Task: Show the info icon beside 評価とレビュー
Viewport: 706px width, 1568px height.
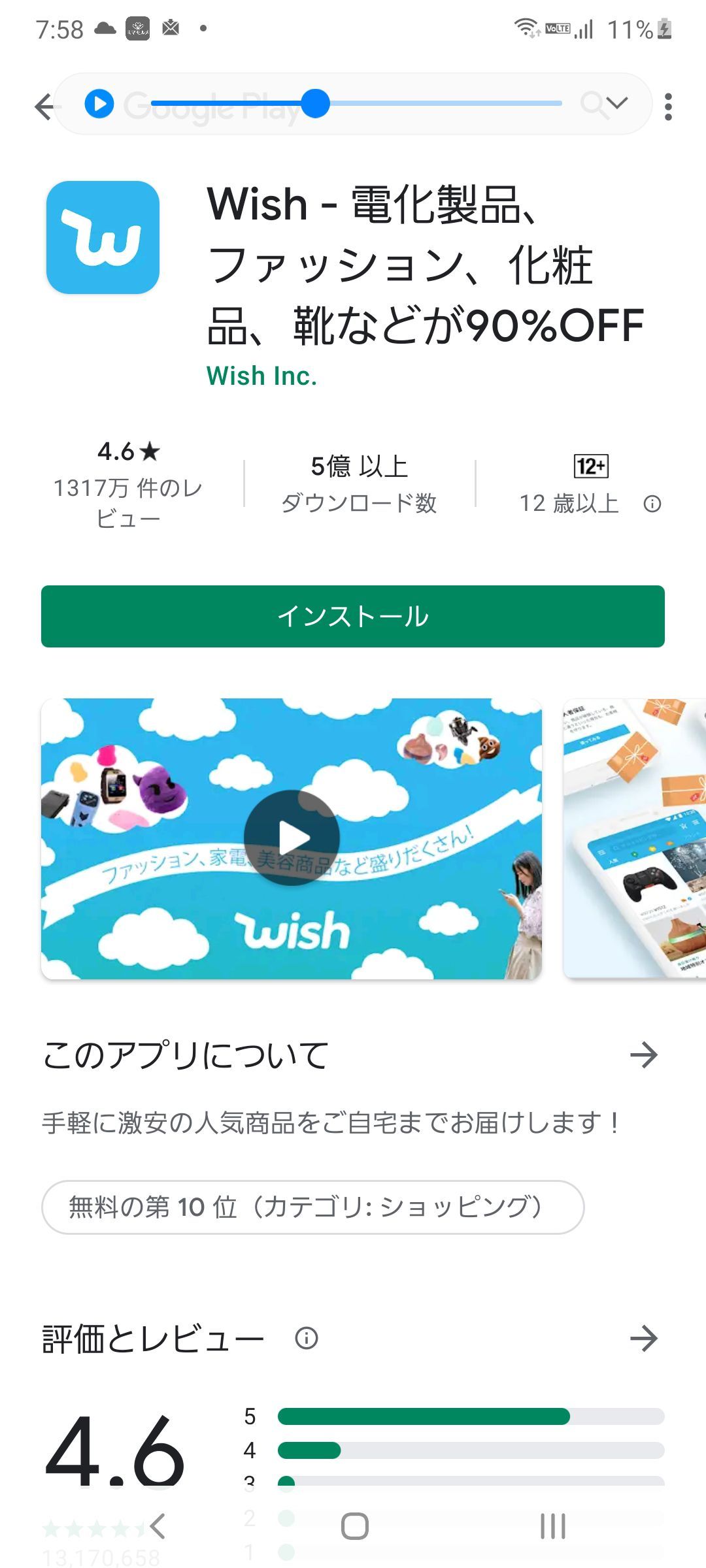Action: [307, 1339]
